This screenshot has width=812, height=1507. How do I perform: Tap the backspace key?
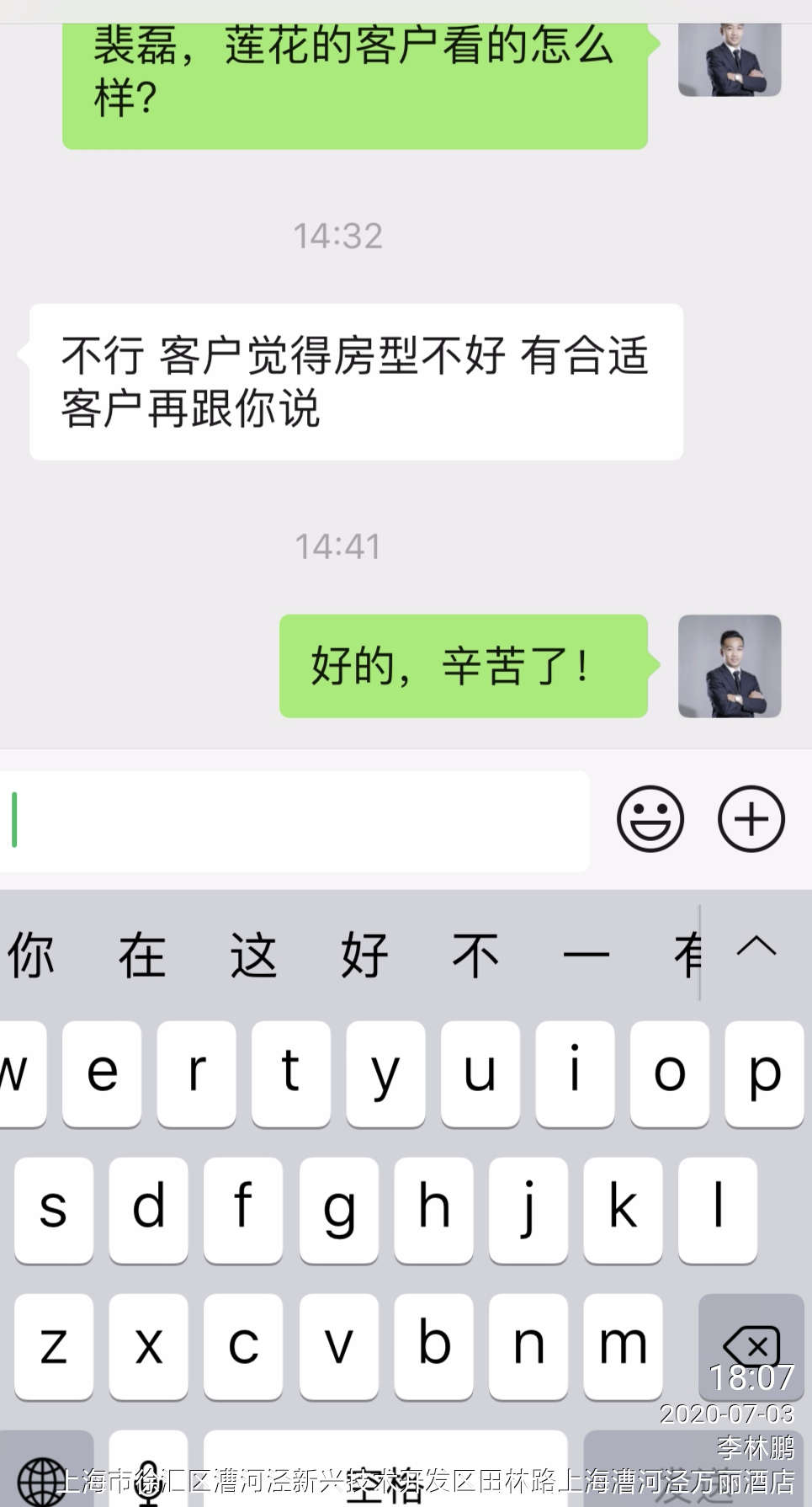point(751,1345)
